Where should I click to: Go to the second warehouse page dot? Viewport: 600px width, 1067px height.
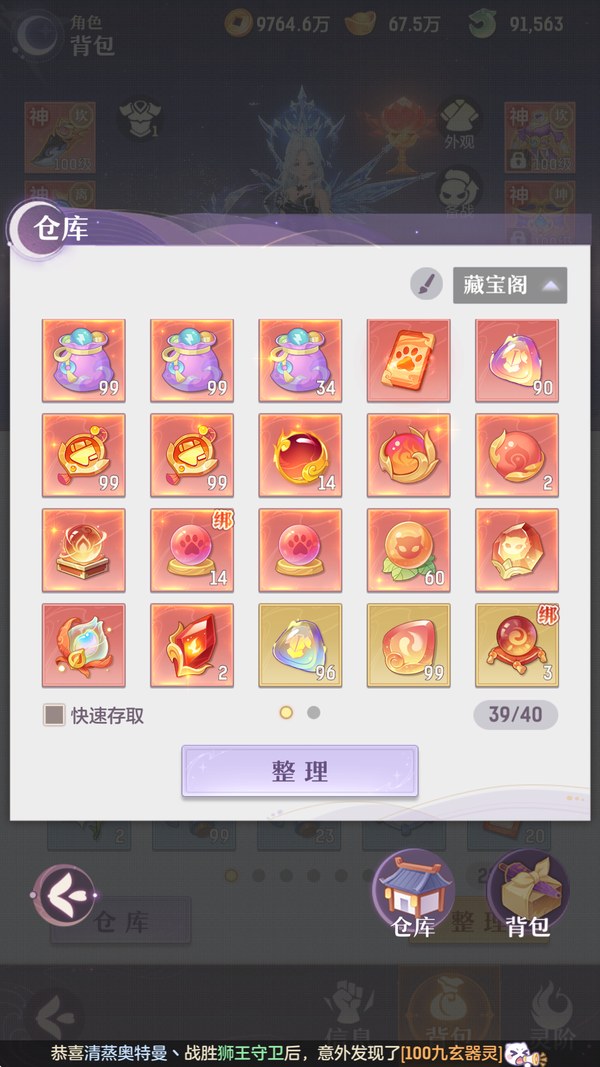click(313, 713)
